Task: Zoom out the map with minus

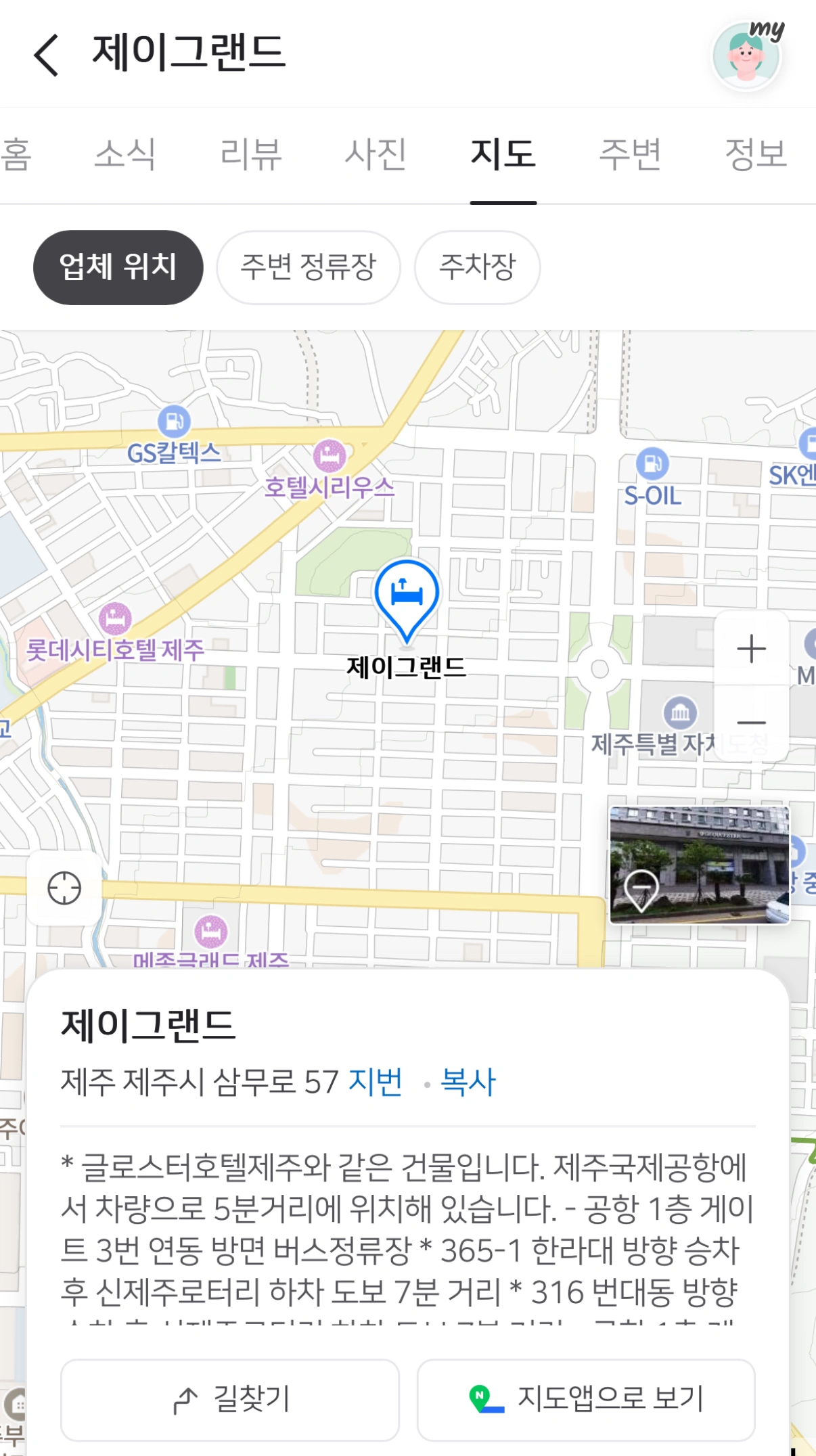Action: (751, 723)
